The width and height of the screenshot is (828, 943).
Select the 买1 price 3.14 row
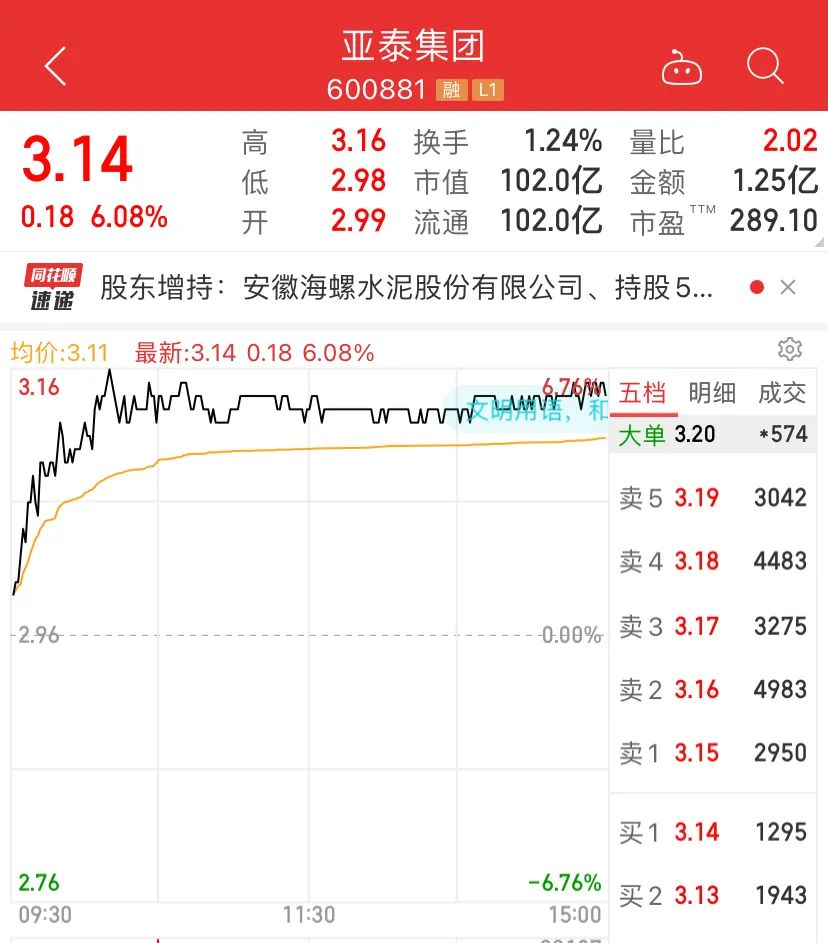click(713, 832)
